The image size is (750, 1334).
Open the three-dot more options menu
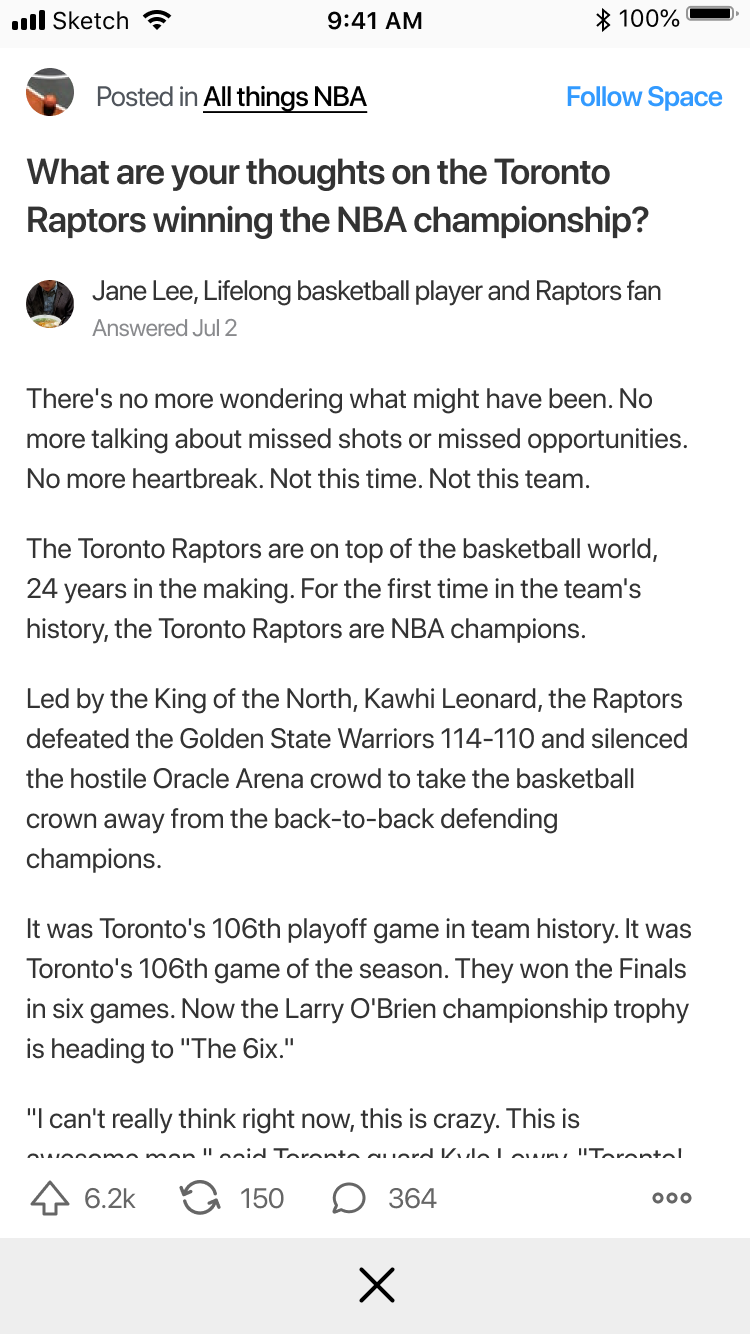(671, 1198)
